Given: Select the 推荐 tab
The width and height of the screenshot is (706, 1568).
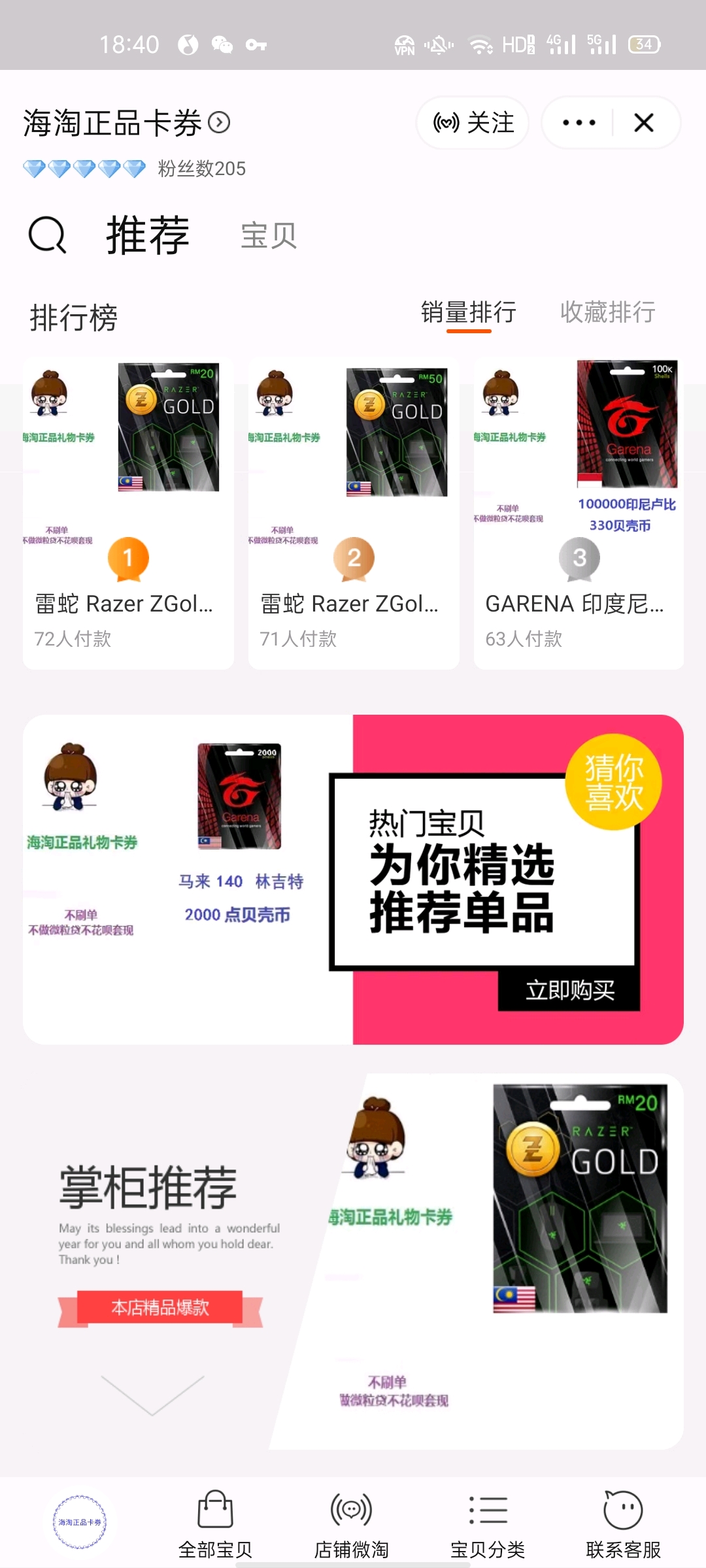Looking at the screenshot, I should pos(148,235).
